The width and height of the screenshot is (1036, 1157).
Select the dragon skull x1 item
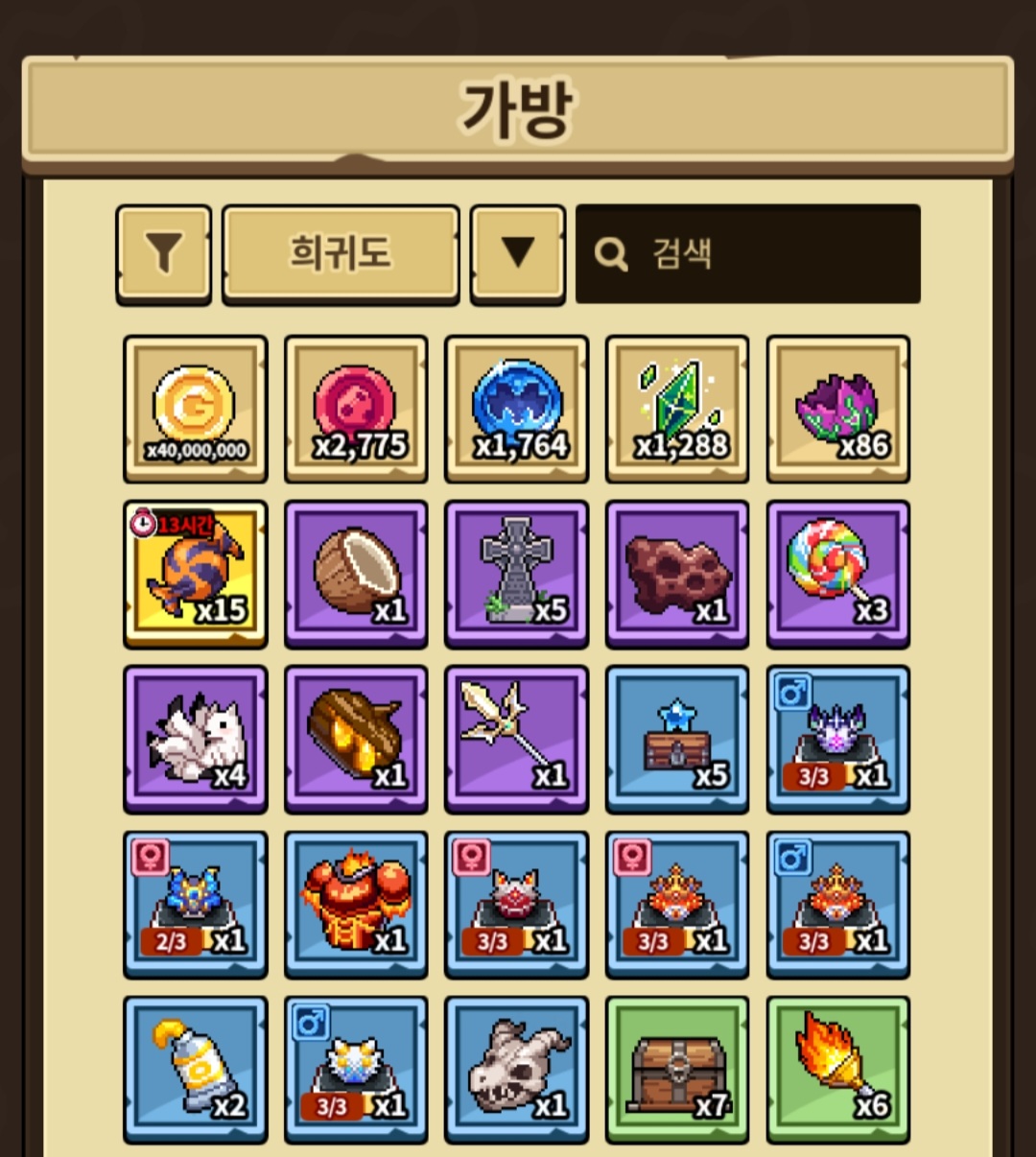pos(517,1069)
